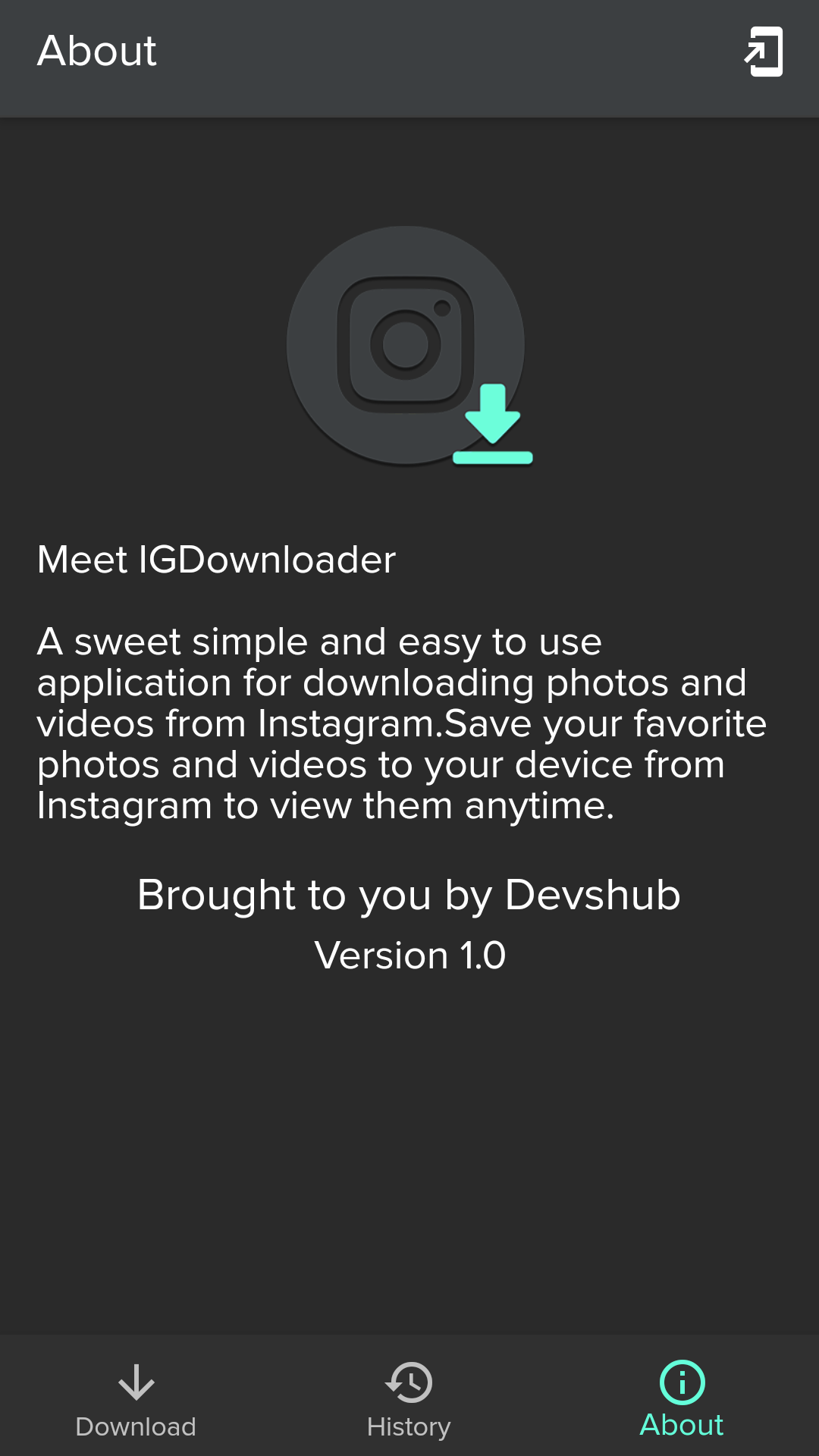Screen dimensions: 819x1456
Task: Open the History tab
Action: pos(409,1400)
